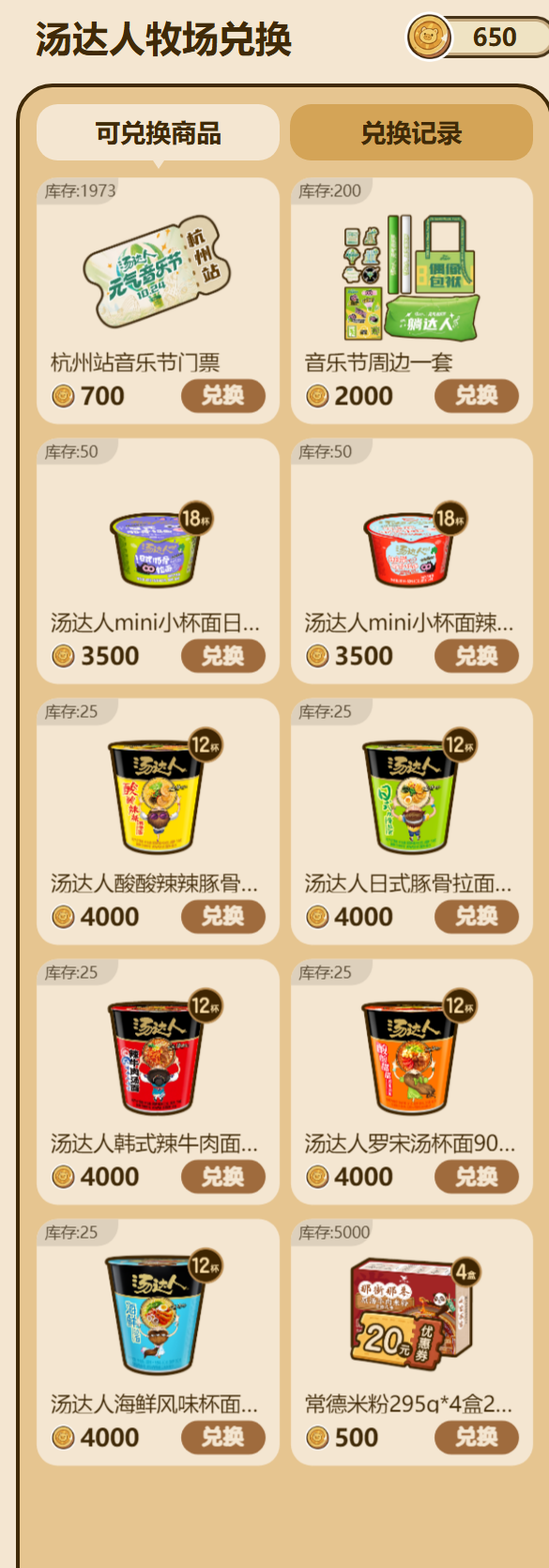Select the 可兑换商品 tab
Viewport: 549px width, 1568px height.
[x=158, y=132]
